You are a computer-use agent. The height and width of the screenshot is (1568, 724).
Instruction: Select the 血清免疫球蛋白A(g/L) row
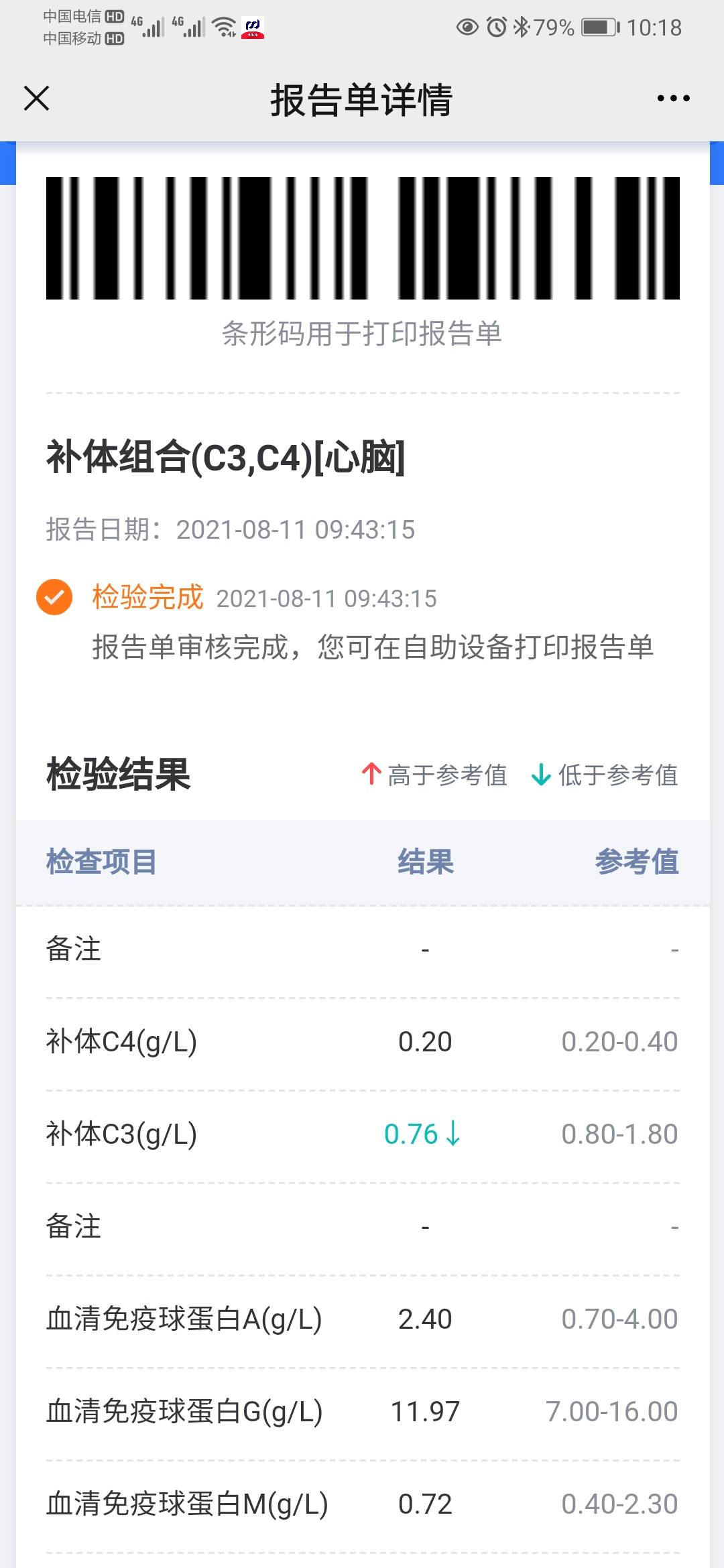[x=184, y=1317]
